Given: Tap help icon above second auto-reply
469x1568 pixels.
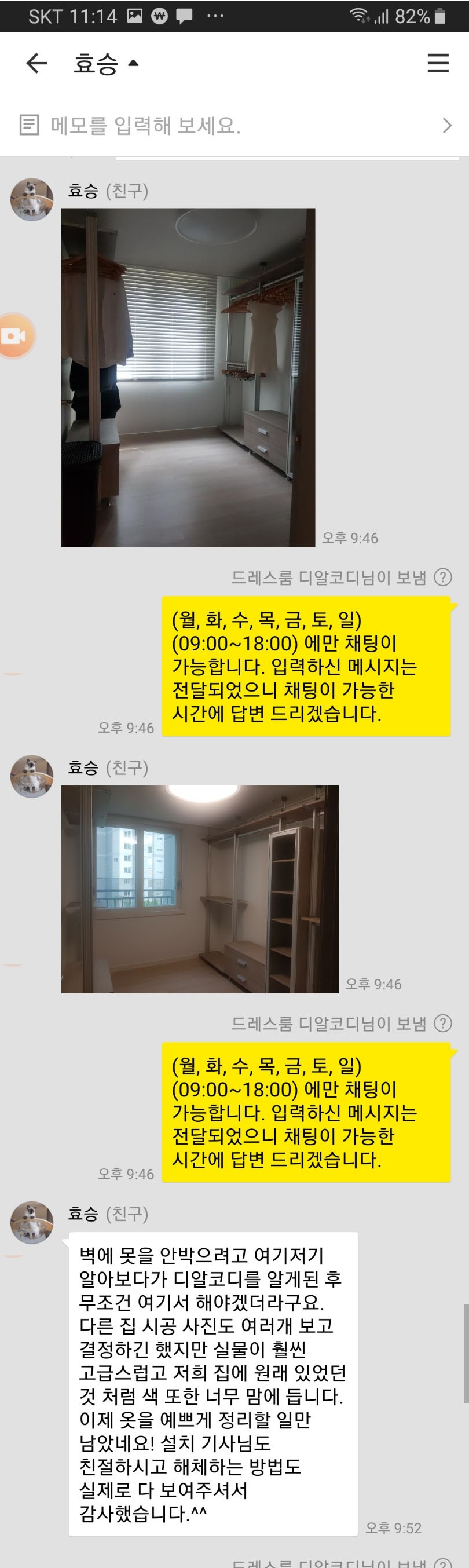Looking at the screenshot, I should 443,1023.
